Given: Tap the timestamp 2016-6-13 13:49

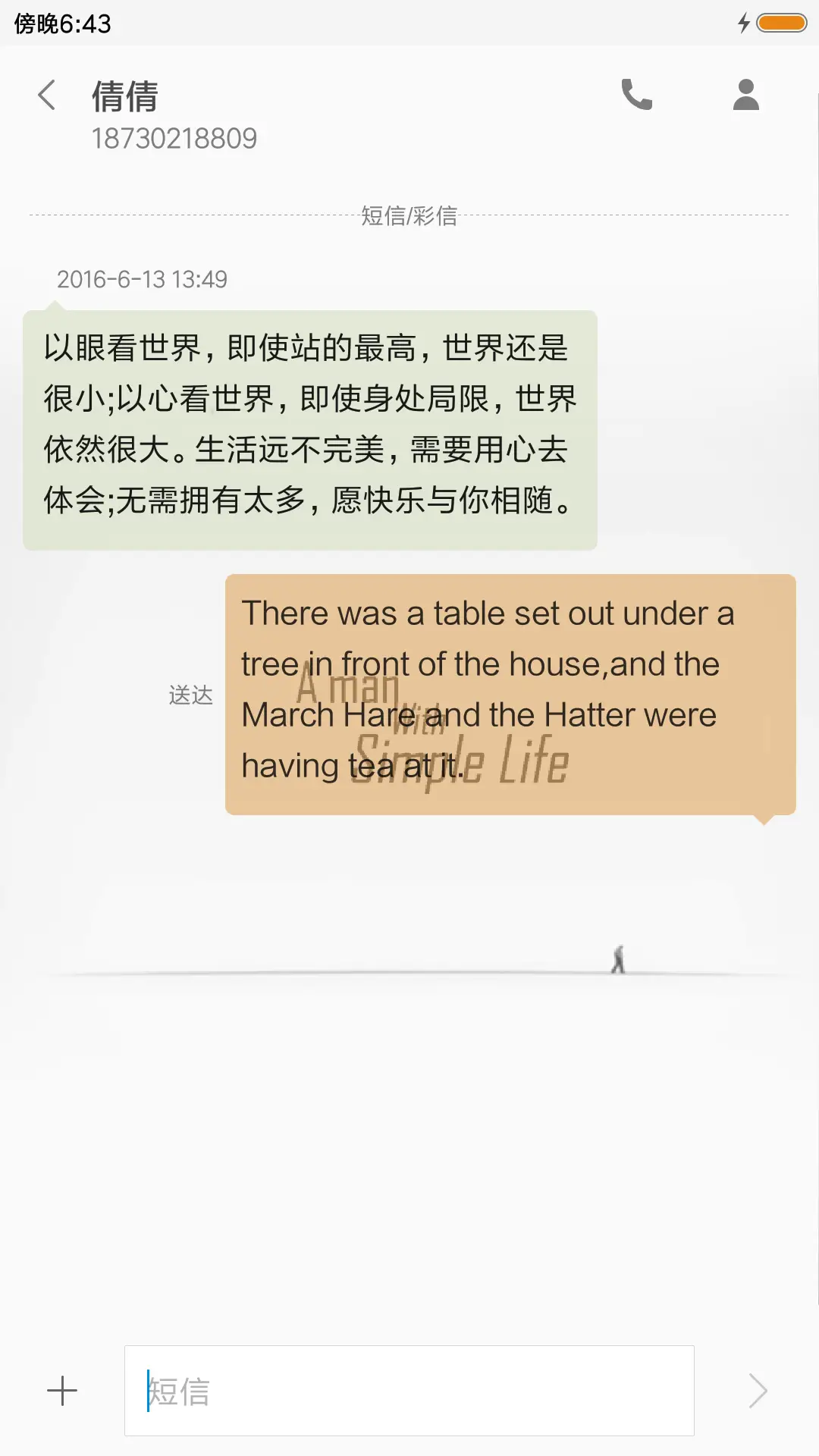Looking at the screenshot, I should [143, 279].
